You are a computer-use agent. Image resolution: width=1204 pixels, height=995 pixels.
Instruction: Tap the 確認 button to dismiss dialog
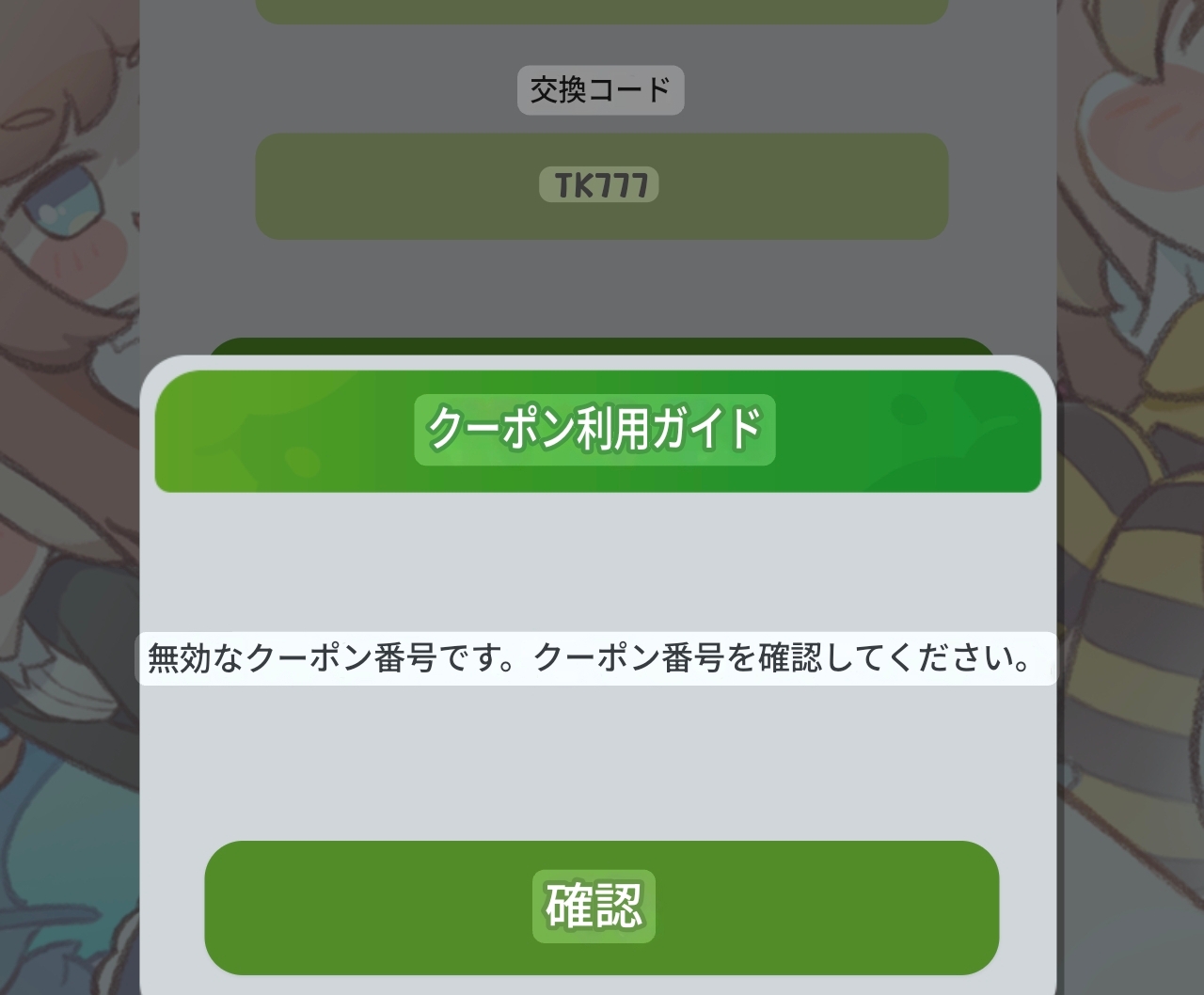coord(601,907)
